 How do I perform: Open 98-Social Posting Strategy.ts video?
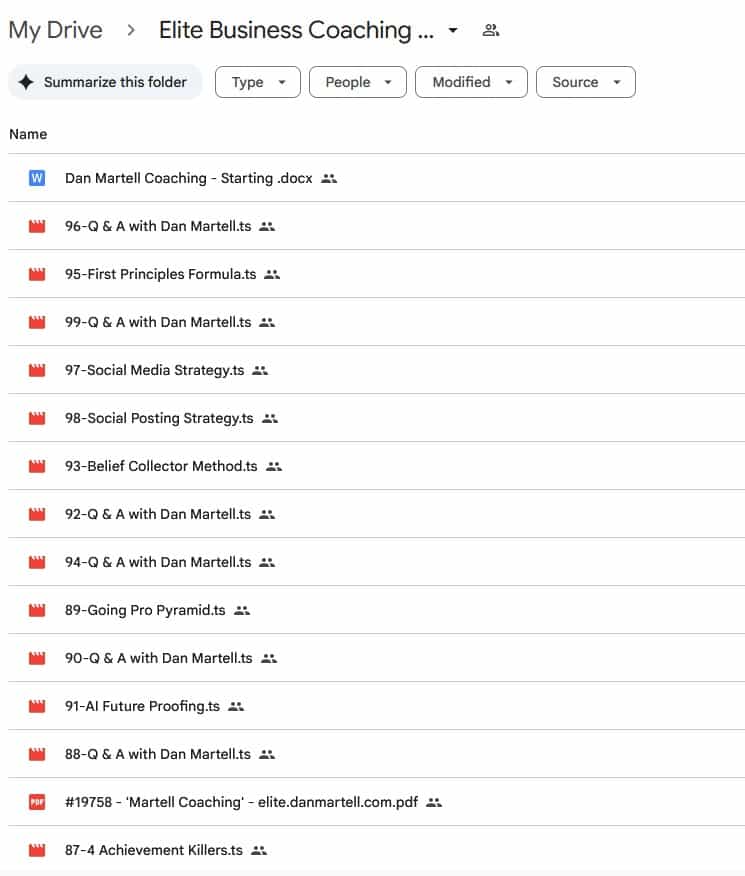point(159,418)
